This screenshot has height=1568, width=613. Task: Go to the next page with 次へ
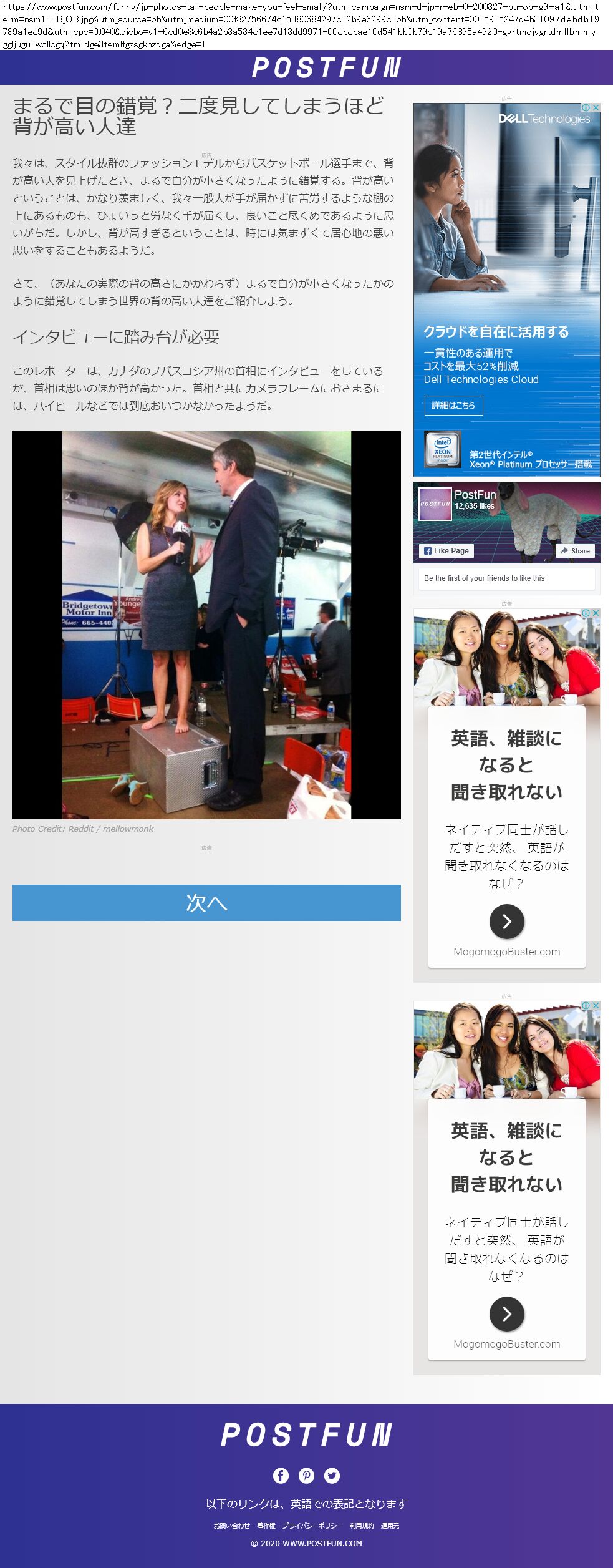click(x=206, y=902)
